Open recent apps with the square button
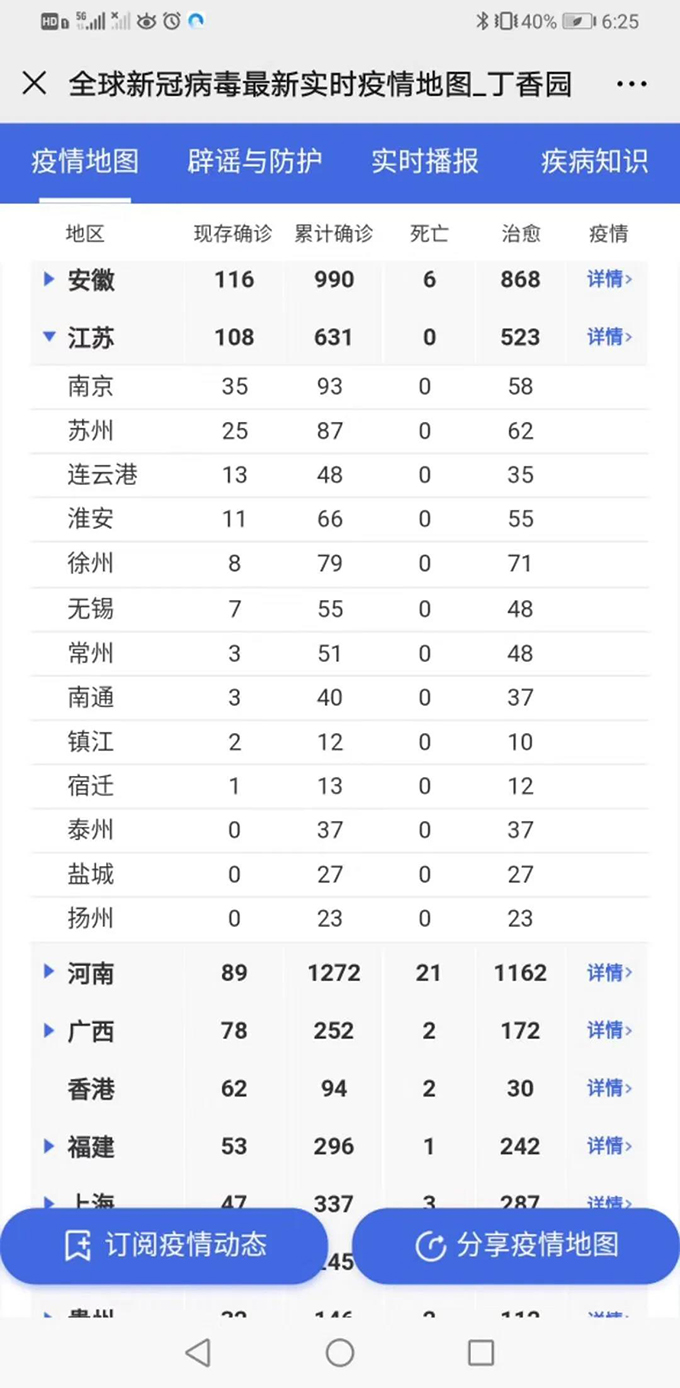This screenshot has height=1388, width=680. (x=481, y=1353)
